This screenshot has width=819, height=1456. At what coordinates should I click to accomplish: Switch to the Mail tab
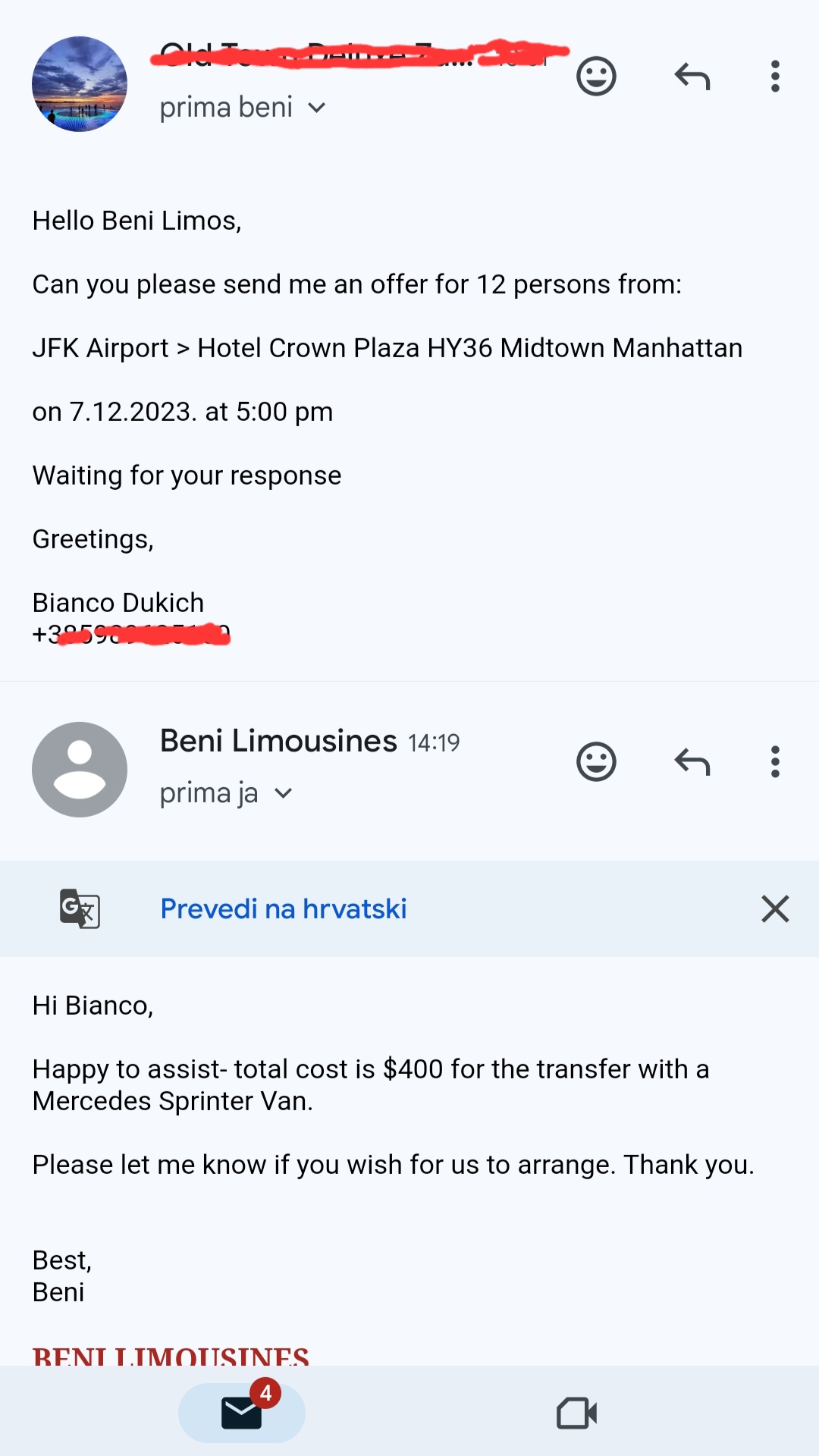coord(242,1413)
